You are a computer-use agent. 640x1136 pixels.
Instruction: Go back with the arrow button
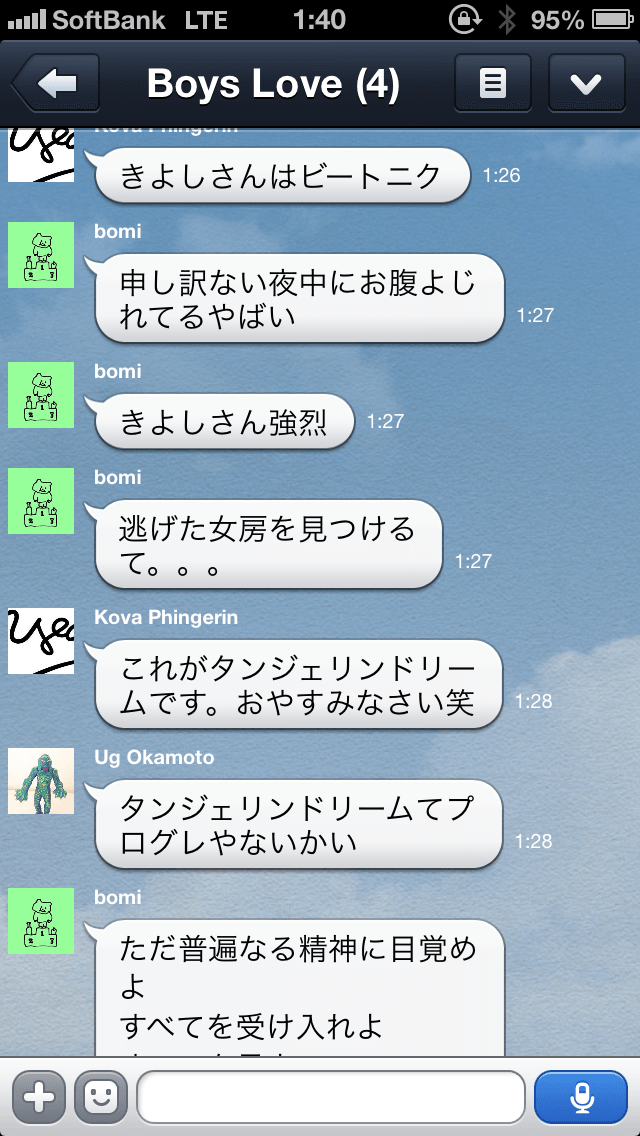56,83
